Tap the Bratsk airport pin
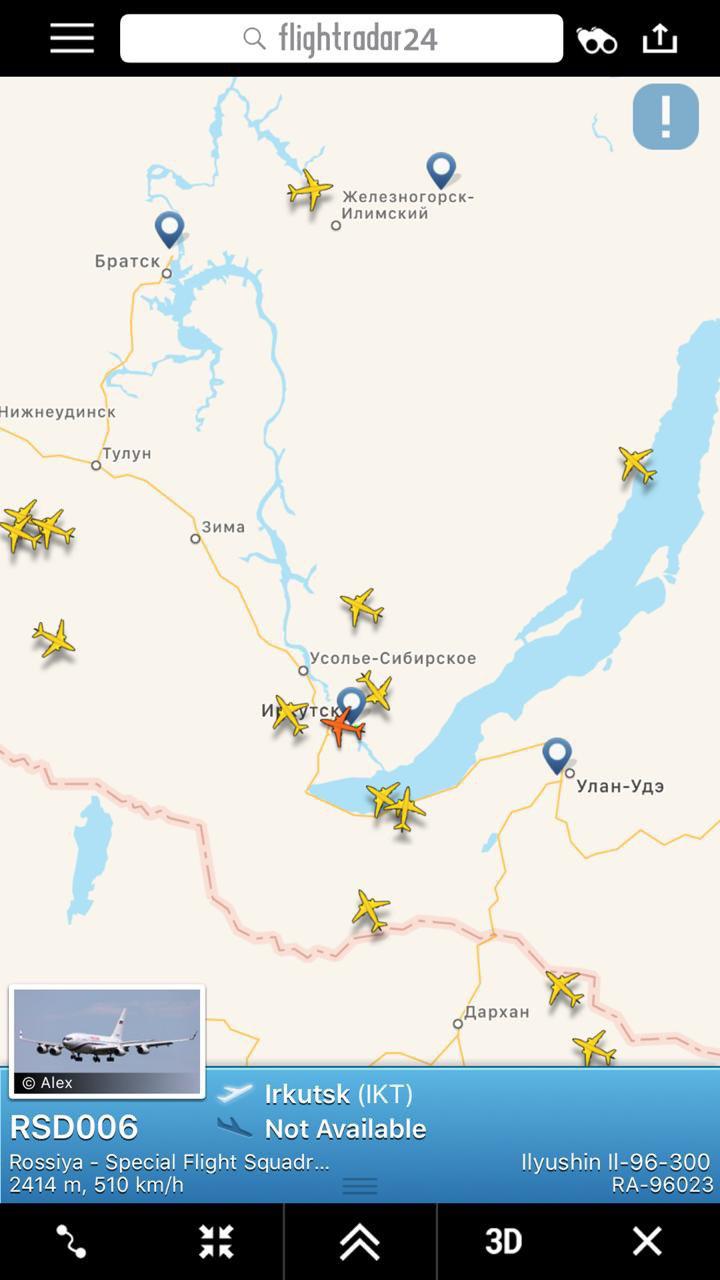This screenshot has height=1280, width=720. tap(170, 230)
